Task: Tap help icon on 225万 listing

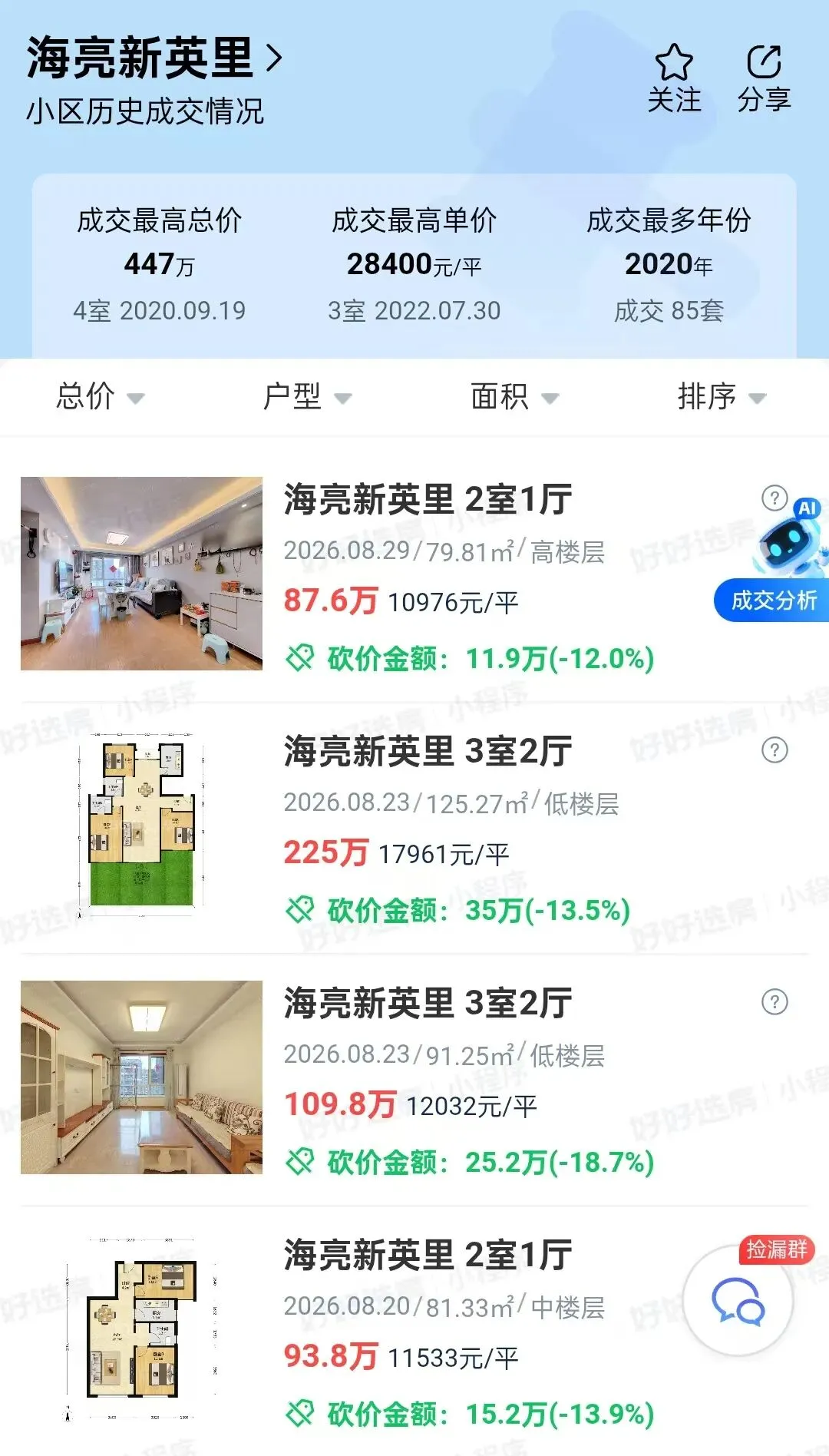Action: [775, 750]
